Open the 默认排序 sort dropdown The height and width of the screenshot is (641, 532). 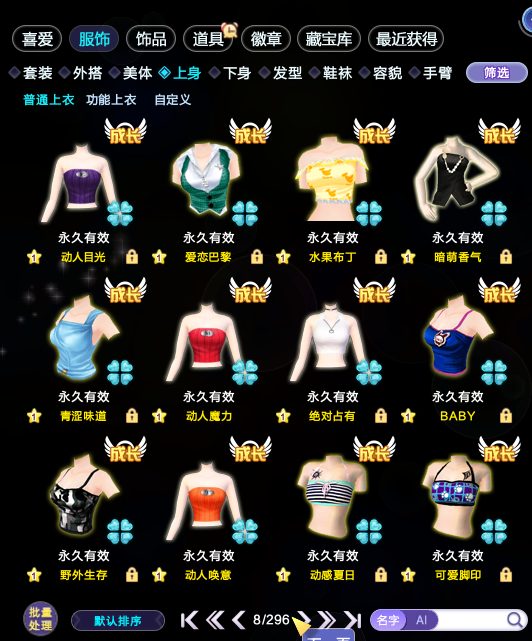[x=118, y=621]
